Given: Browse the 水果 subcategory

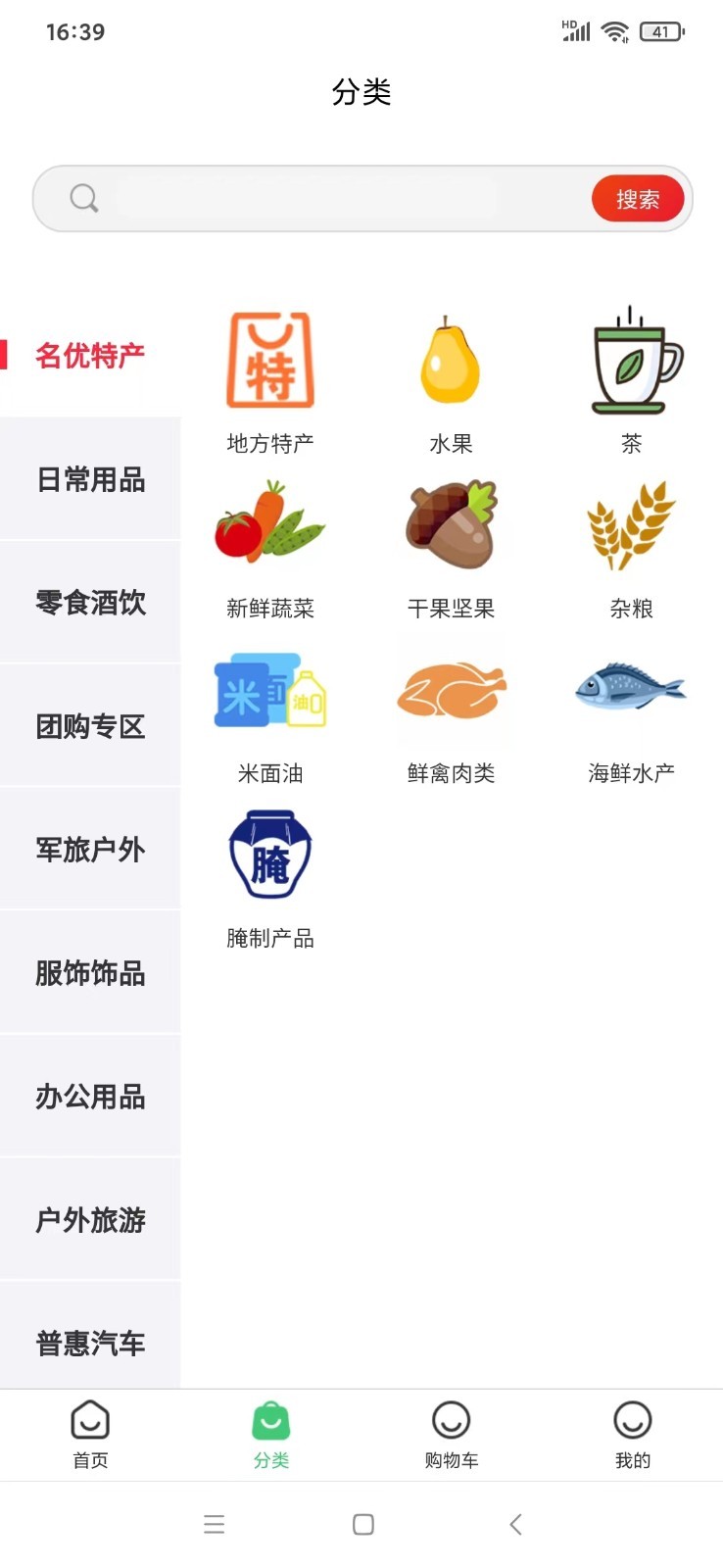Looking at the screenshot, I should point(451,377).
